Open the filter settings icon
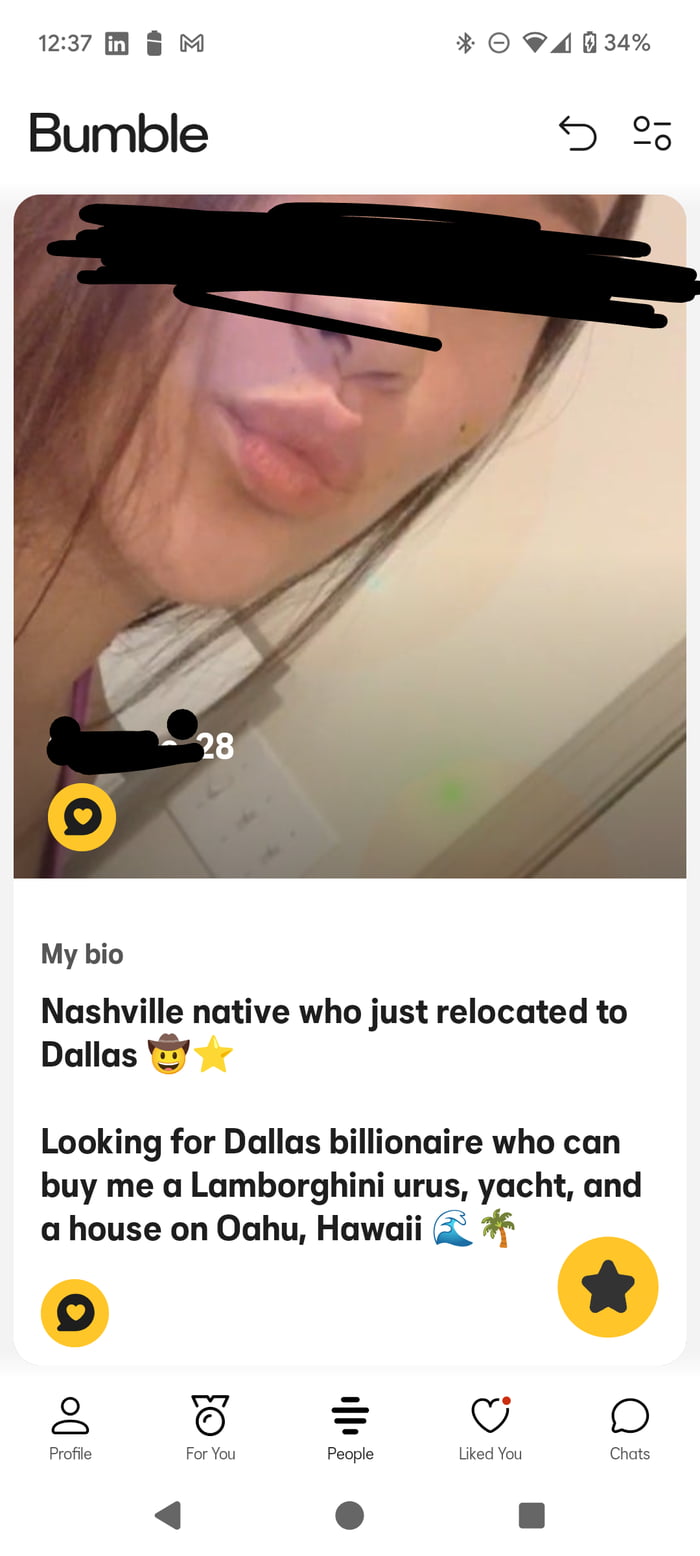Viewport: 700px width, 1556px height. (652, 134)
